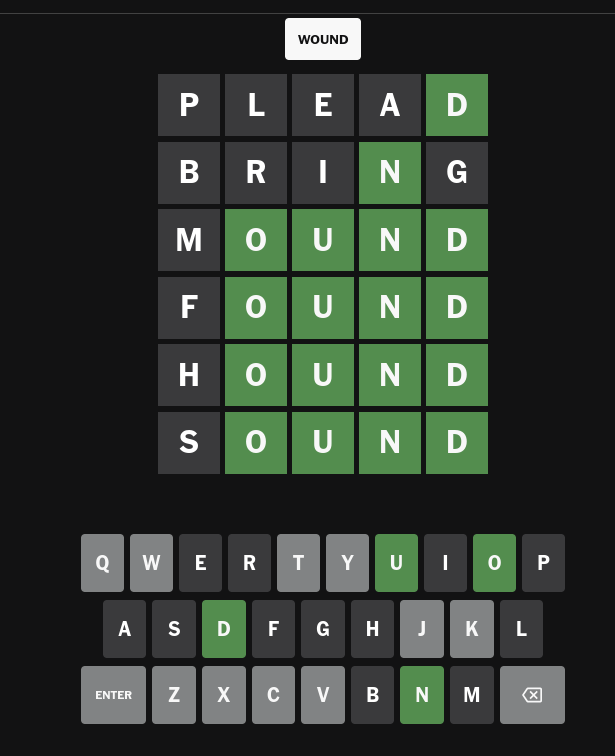Type the letter Z
Screen dimensions: 615x756
pyautogui.click(x=174, y=695)
